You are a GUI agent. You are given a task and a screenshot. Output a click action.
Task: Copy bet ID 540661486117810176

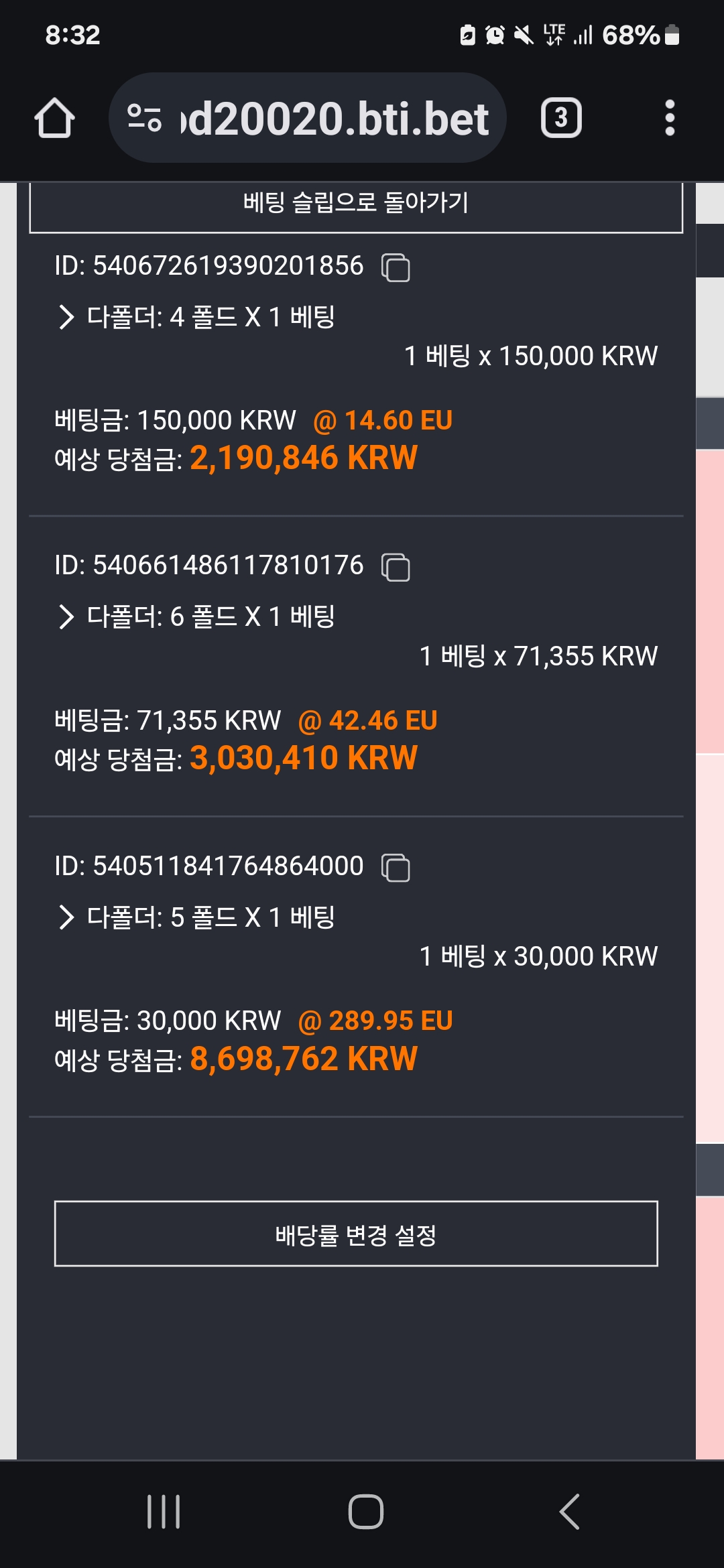[396, 567]
